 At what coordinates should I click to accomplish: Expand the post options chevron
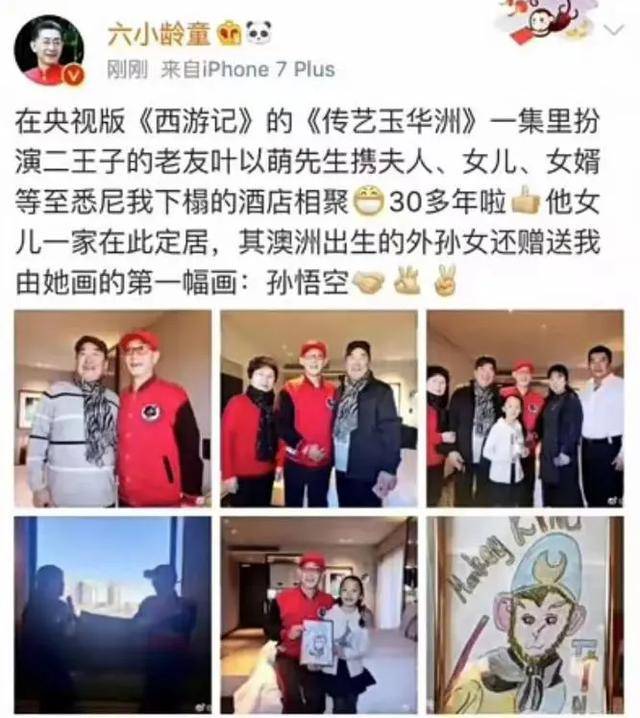click(x=611, y=30)
